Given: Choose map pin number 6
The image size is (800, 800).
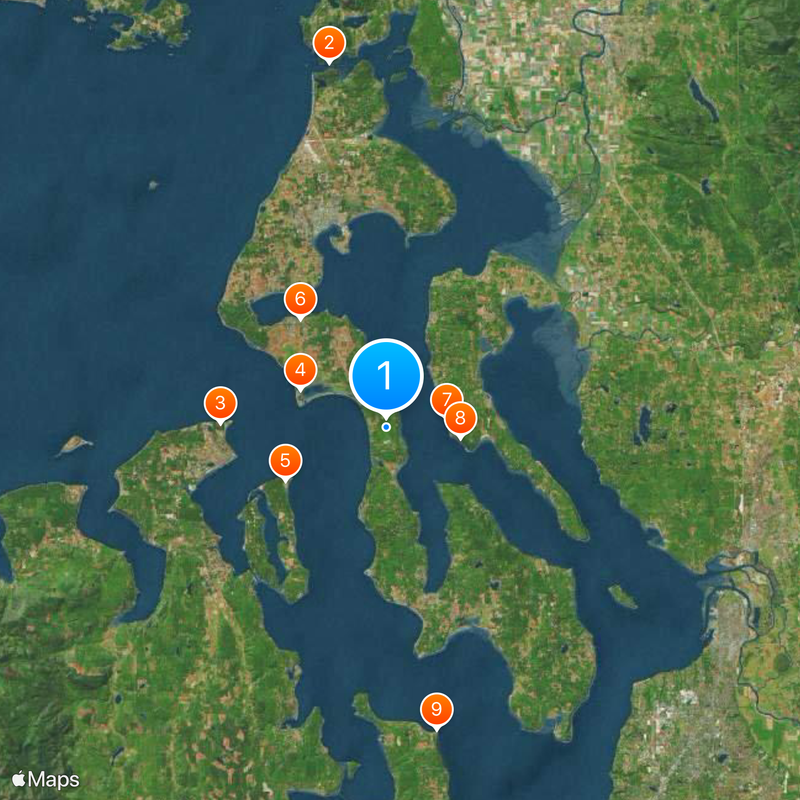Looking at the screenshot, I should [x=300, y=298].
